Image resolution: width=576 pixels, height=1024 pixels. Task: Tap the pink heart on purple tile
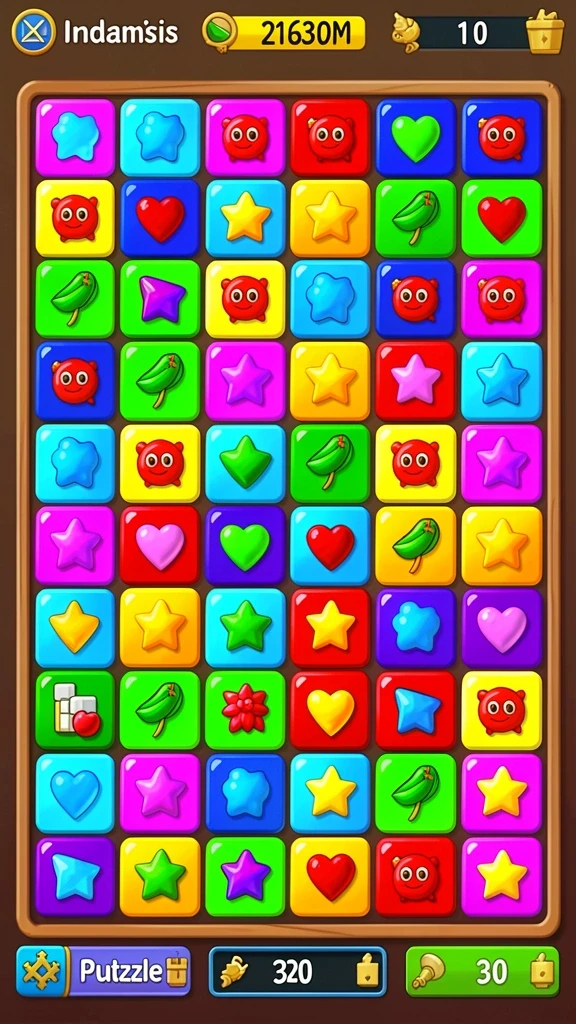click(502, 628)
